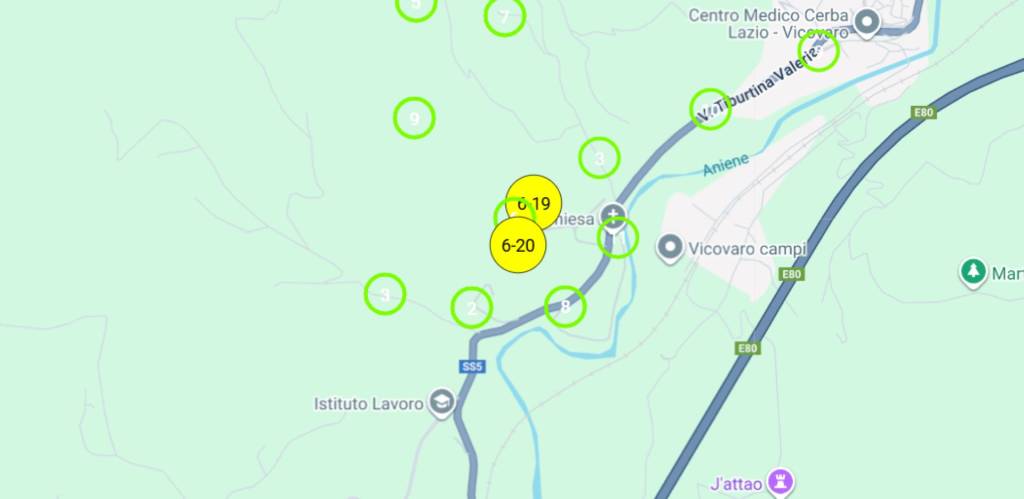The height and width of the screenshot is (499, 1024).
Task: Select the yellow 6-20 map marker
Action: click(x=518, y=245)
